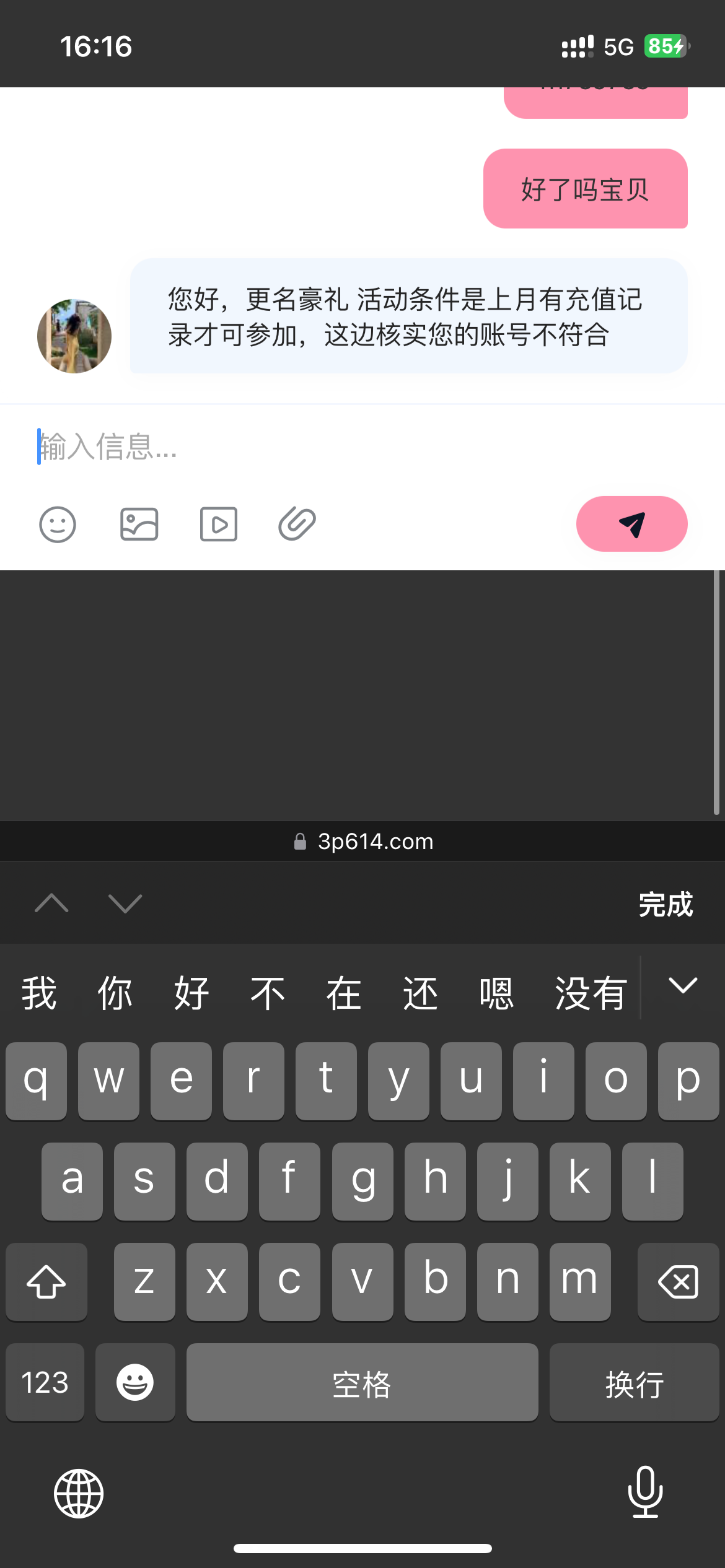The image size is (725, 1568).
Task: Jump to previous field with up chevron
Action: coord(52,904)
